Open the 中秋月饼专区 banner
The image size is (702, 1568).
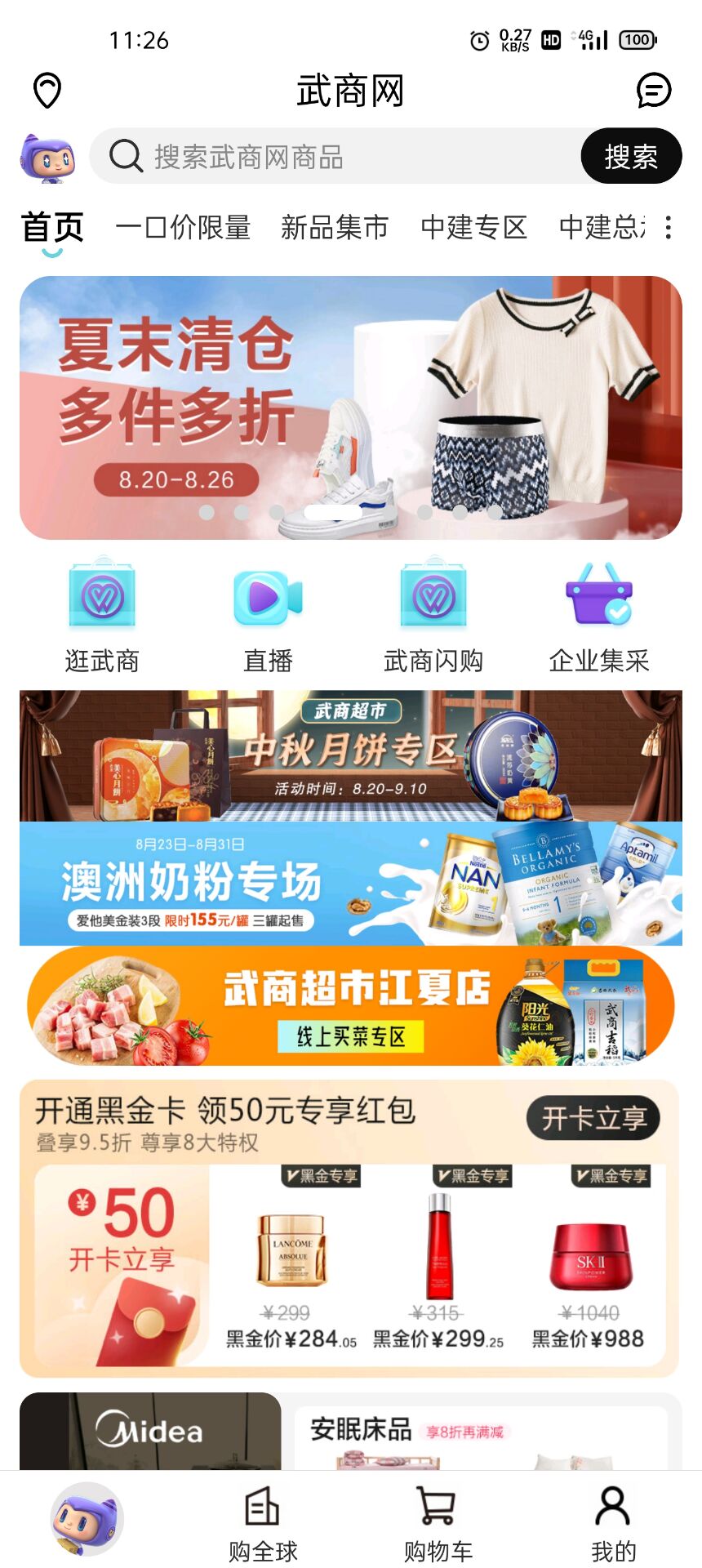(x=351, y=755)
